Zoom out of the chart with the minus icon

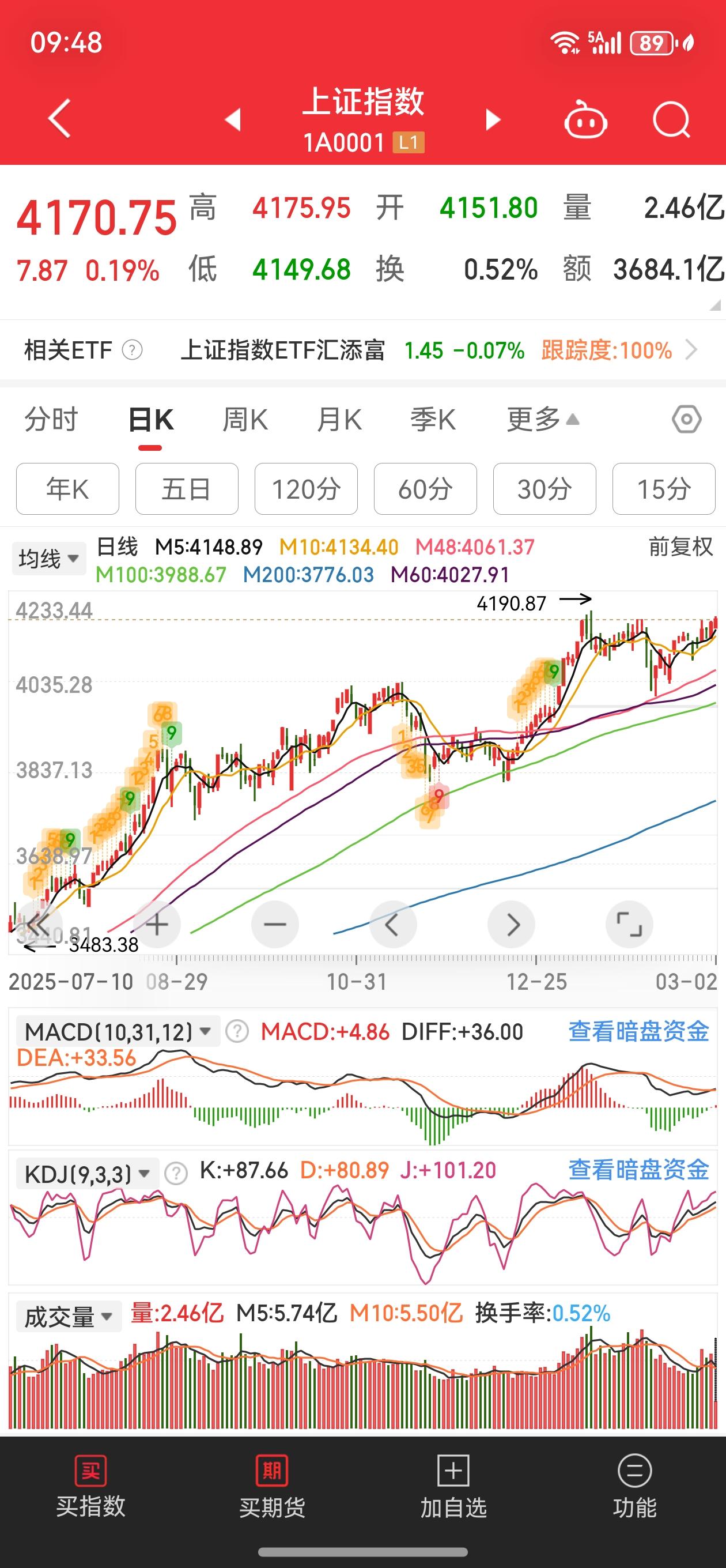tap(274, 924)
